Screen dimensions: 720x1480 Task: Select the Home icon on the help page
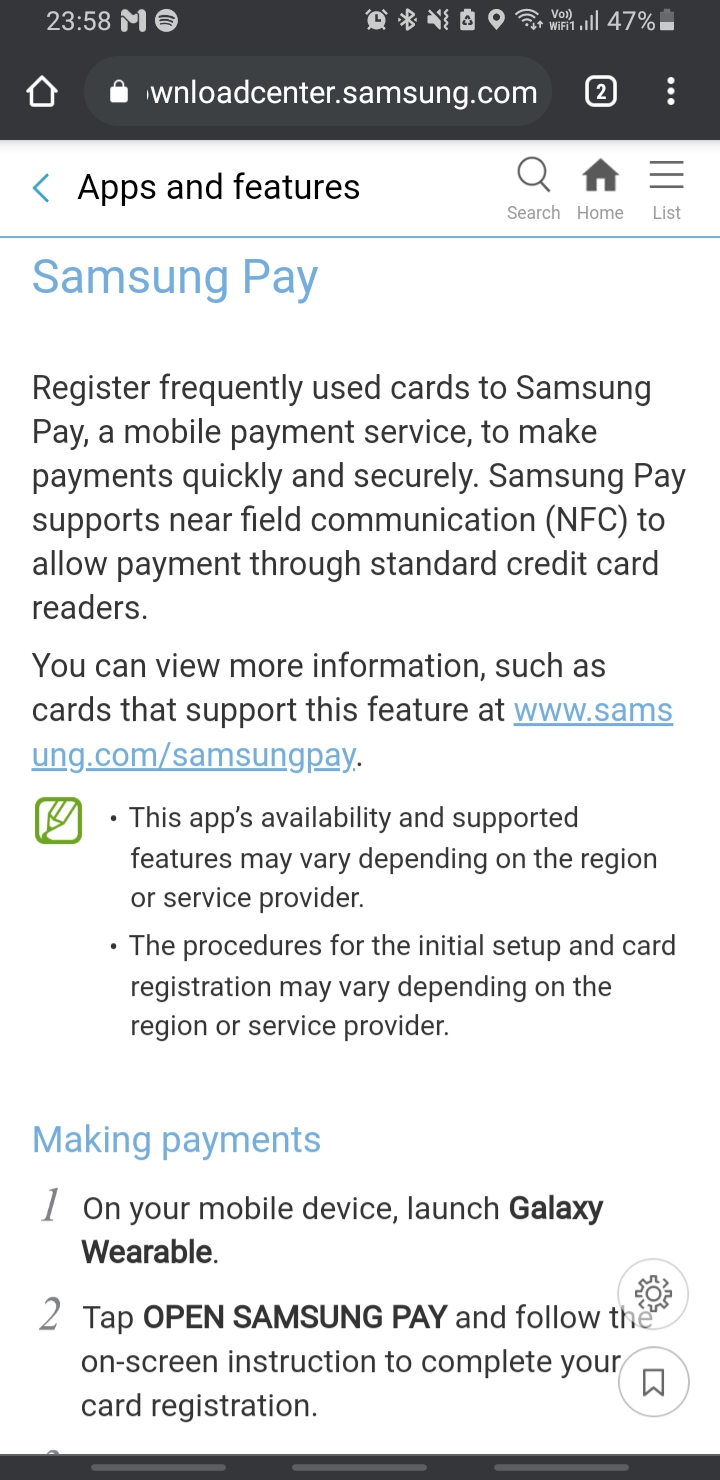point(600,181)
